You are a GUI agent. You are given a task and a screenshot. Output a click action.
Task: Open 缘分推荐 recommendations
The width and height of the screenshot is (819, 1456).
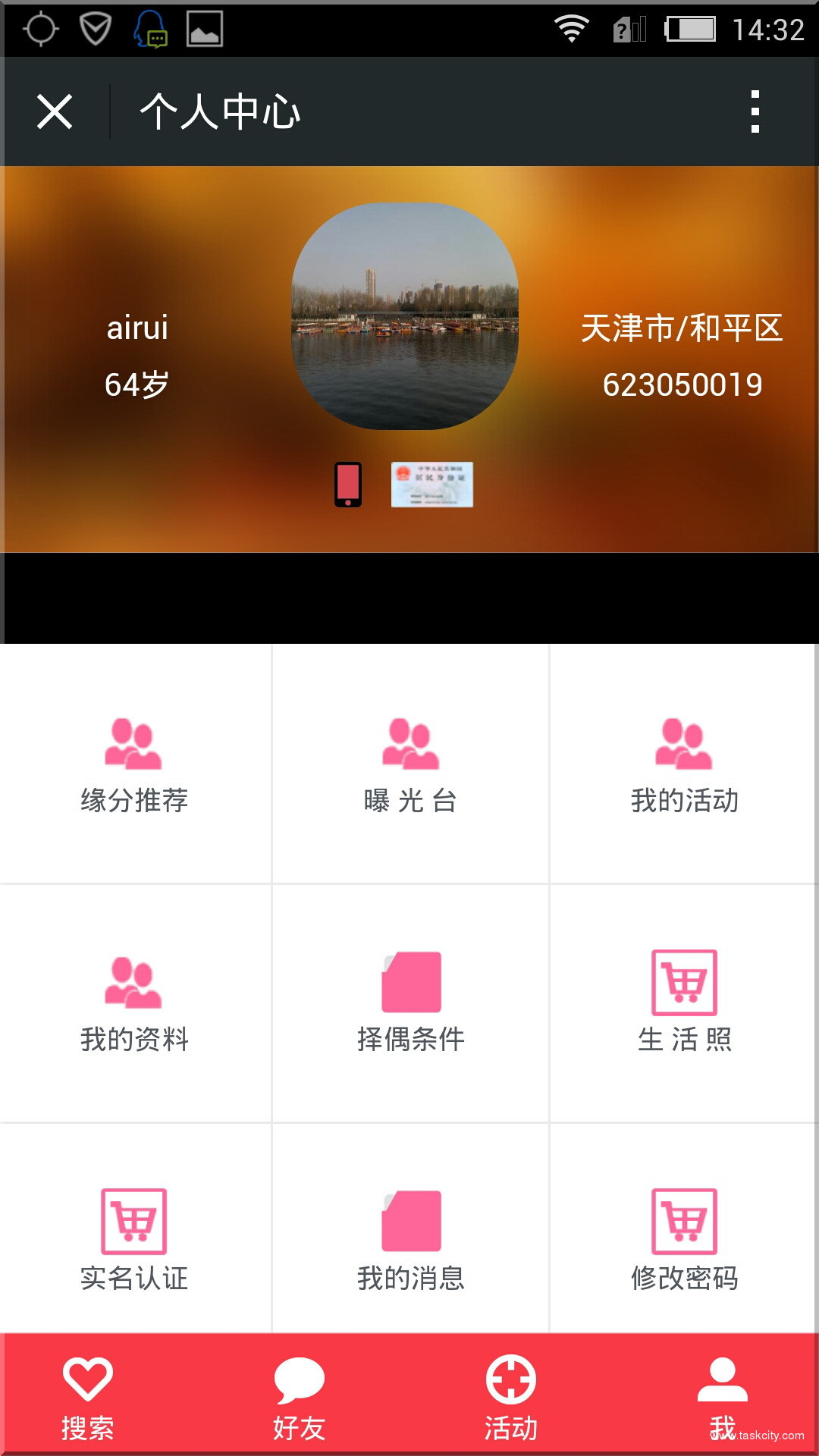pyautogui.click(x=134, y=764)
